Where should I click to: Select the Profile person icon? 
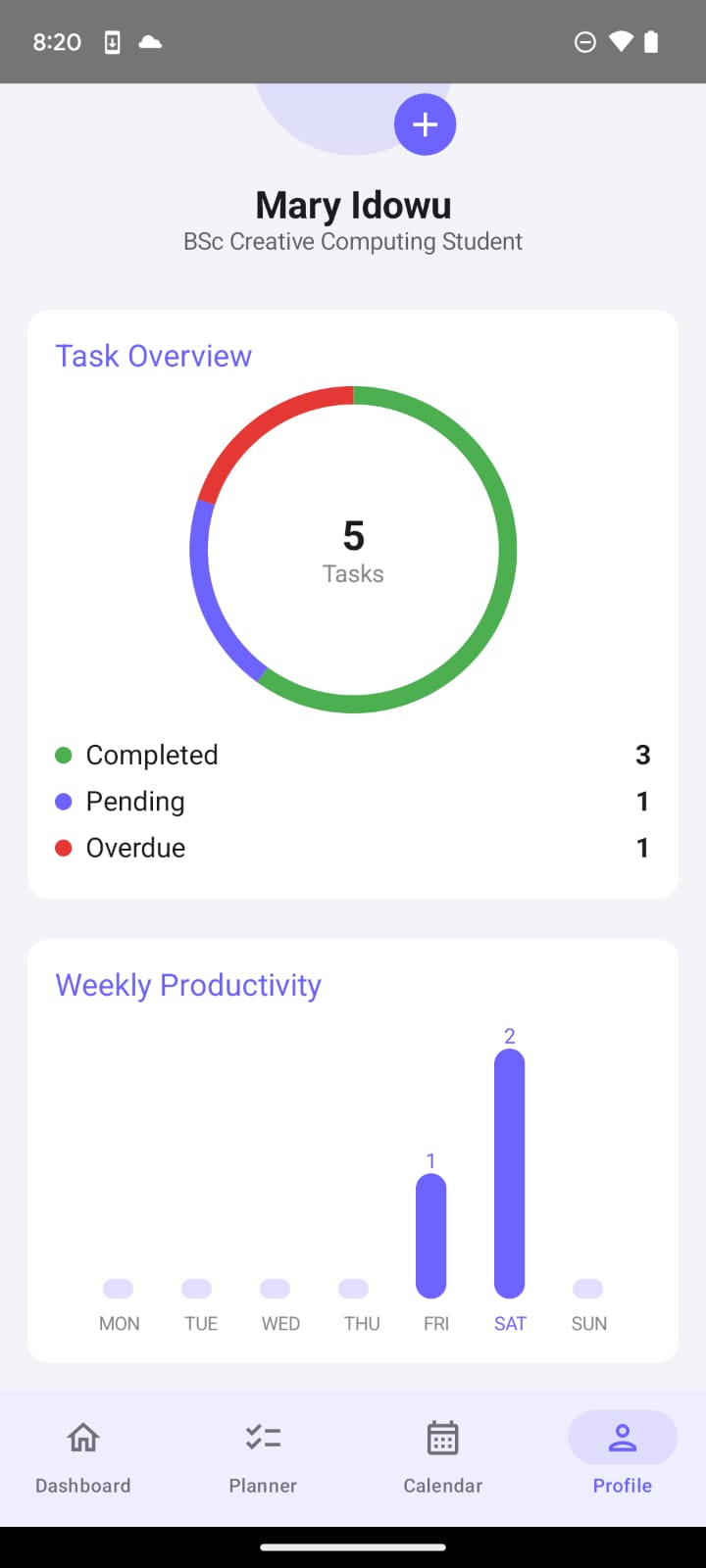pos(622,1437)
